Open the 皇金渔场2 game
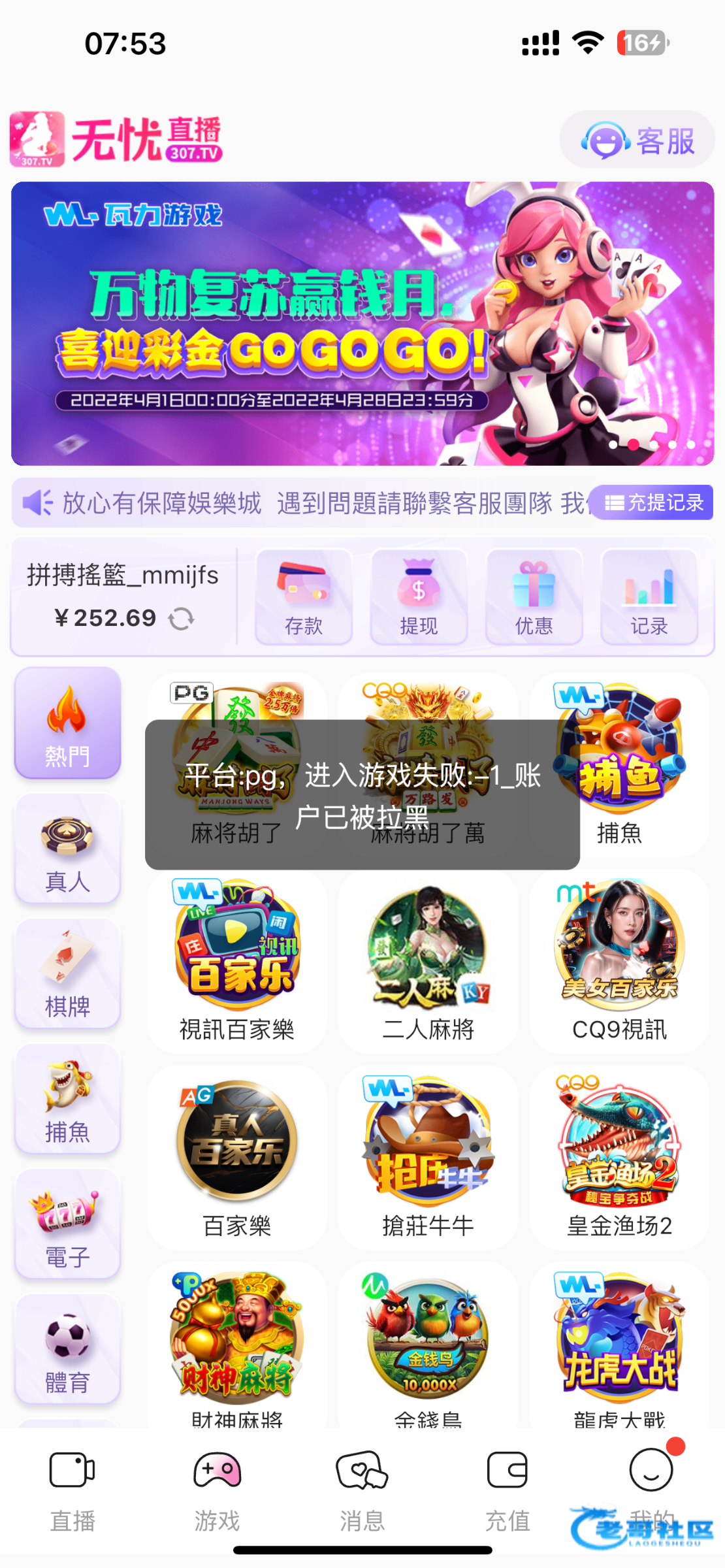 click(x=619, y=1156)
